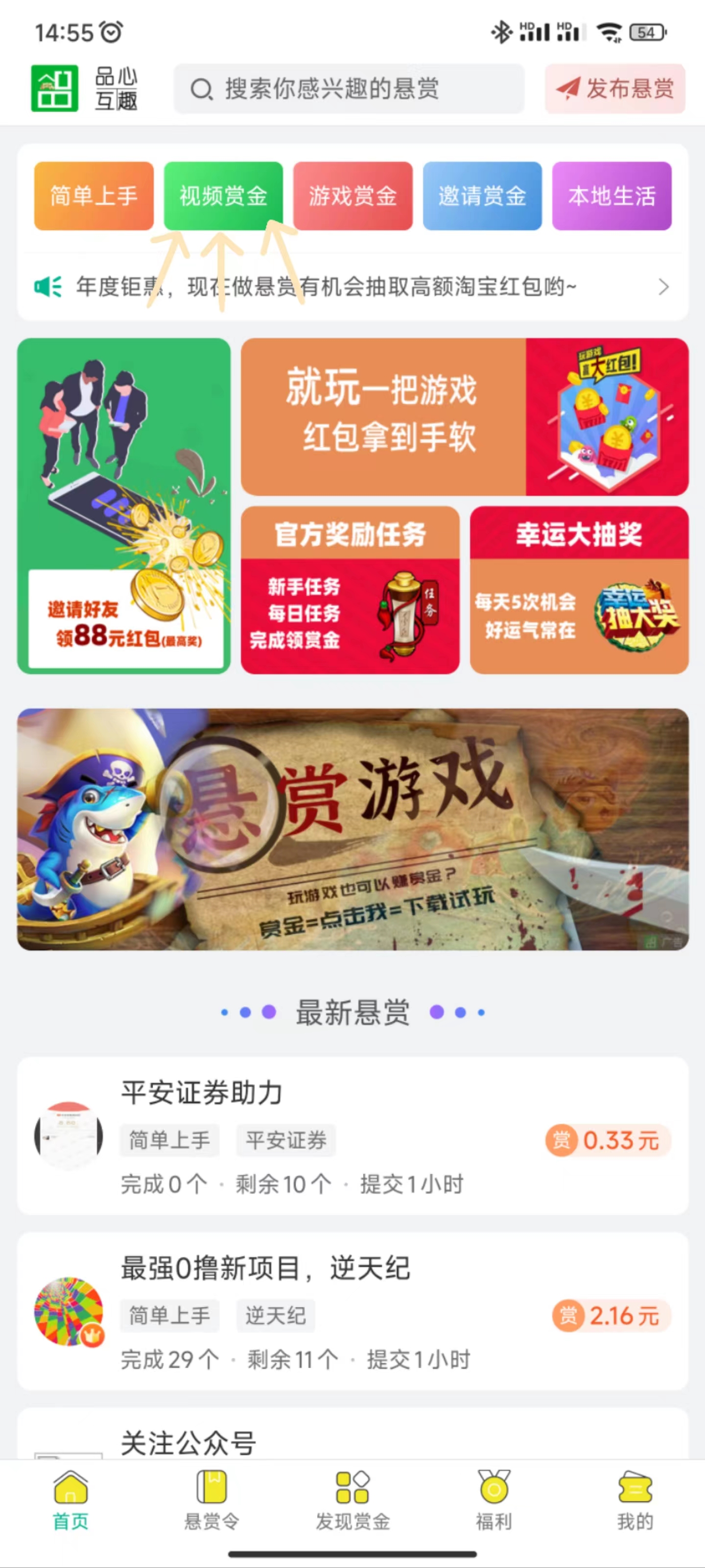This screenshot has width=705, height=1568.
Task: Click the magnifier icon in search bar
Action: click(201, 90)
